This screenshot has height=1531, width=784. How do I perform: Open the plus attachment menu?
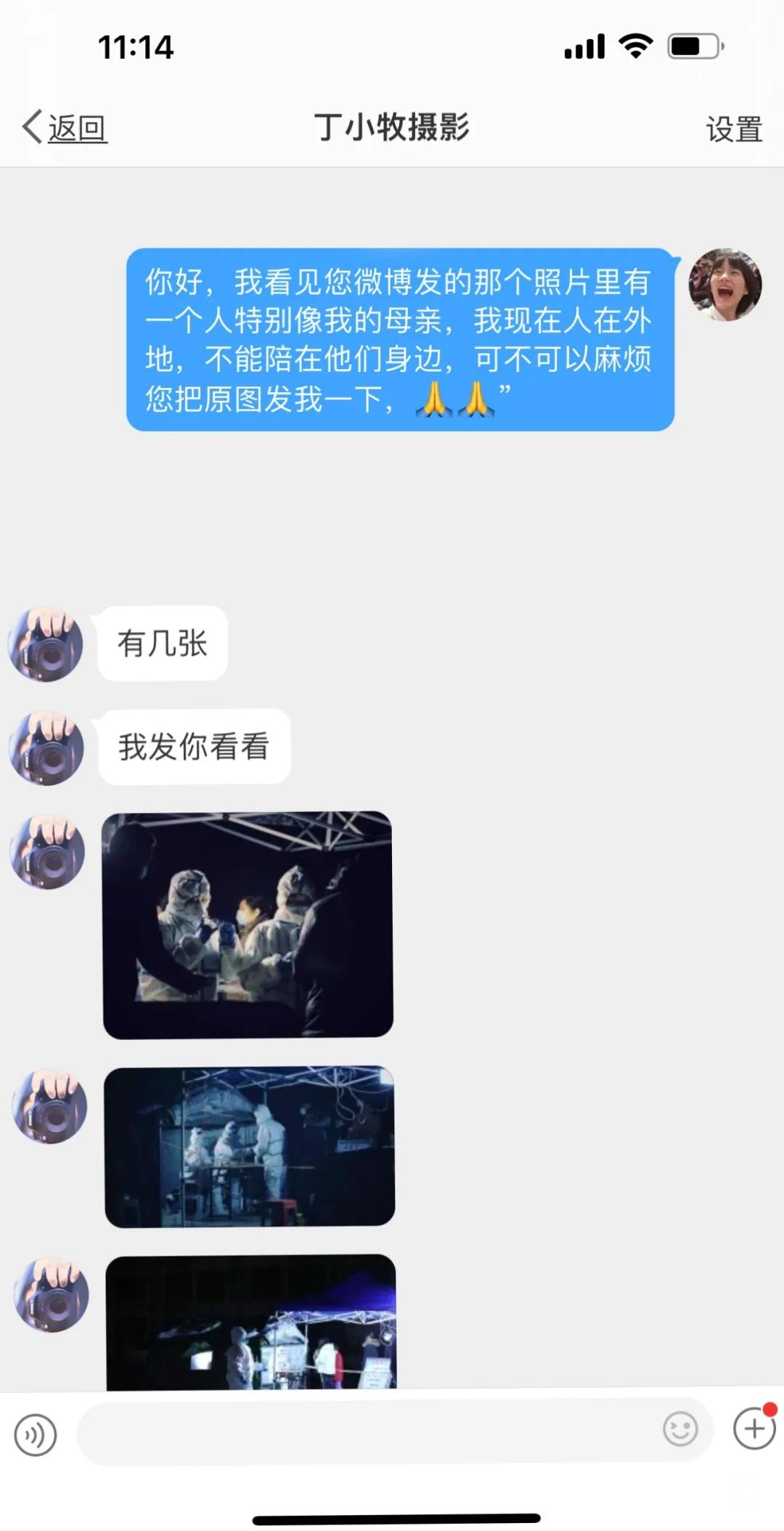tap(754, 1429)
